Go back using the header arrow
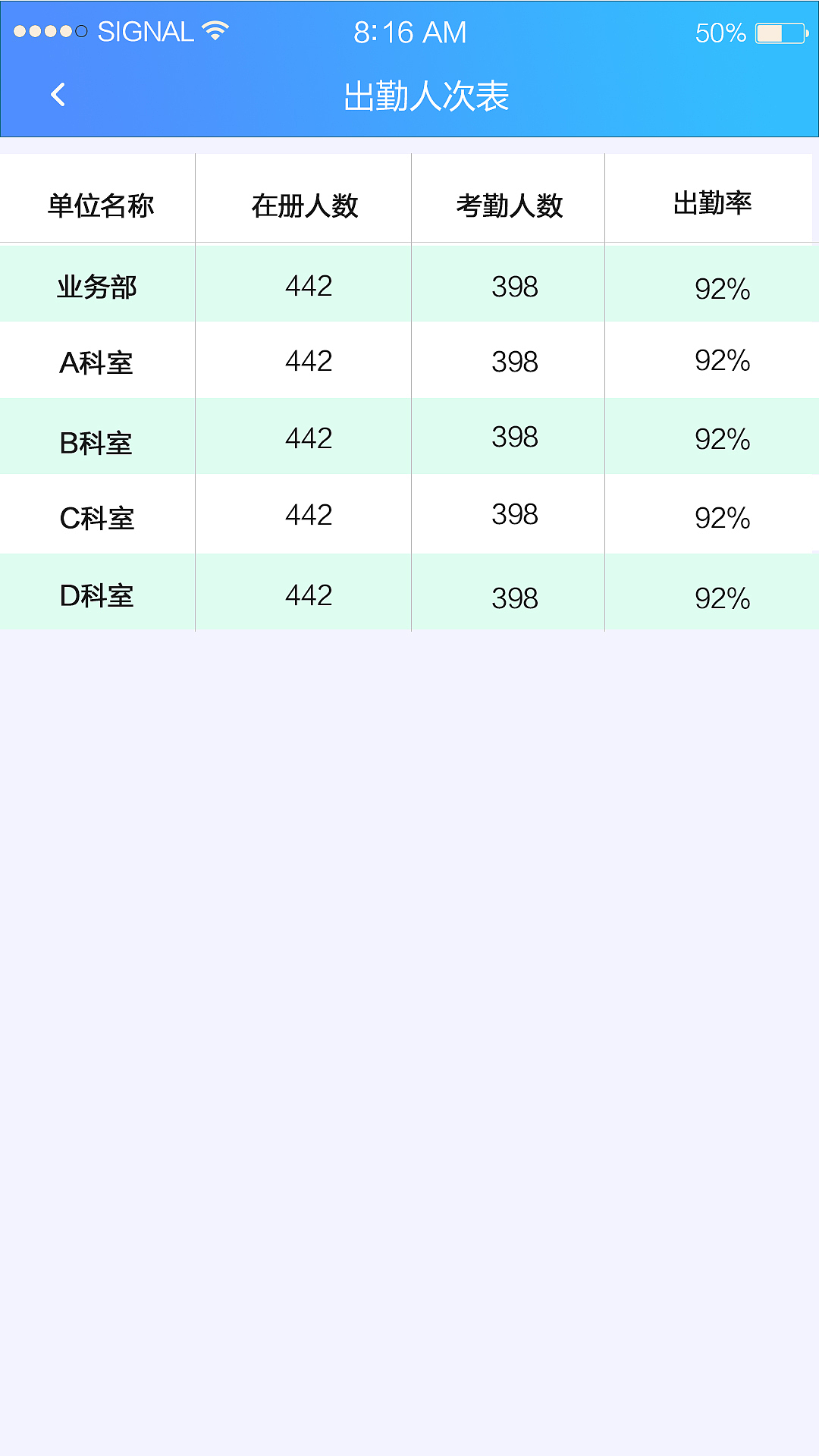Screen dimensions: 819x1456 point(58,95)
